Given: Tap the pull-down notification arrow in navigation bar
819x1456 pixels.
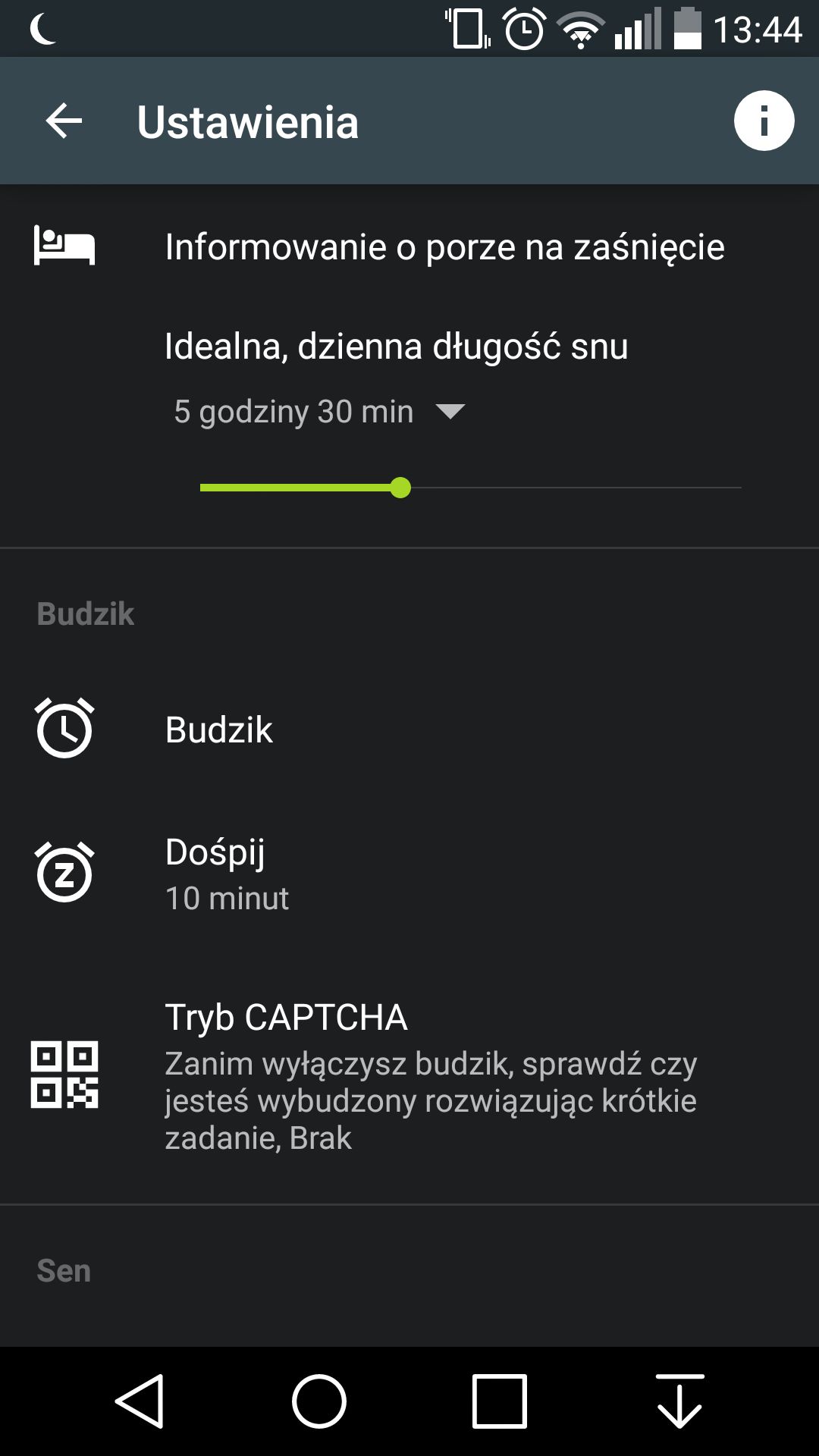Looking at the screenshot, I should 680,1401.
